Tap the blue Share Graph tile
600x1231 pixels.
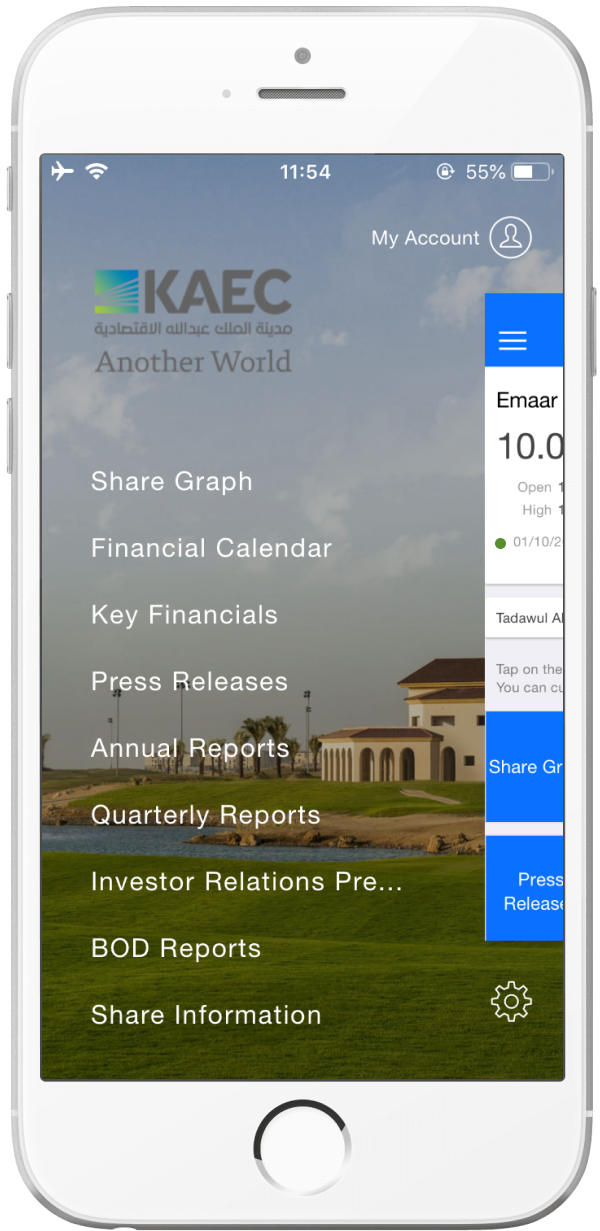click(x=525, y=767)
